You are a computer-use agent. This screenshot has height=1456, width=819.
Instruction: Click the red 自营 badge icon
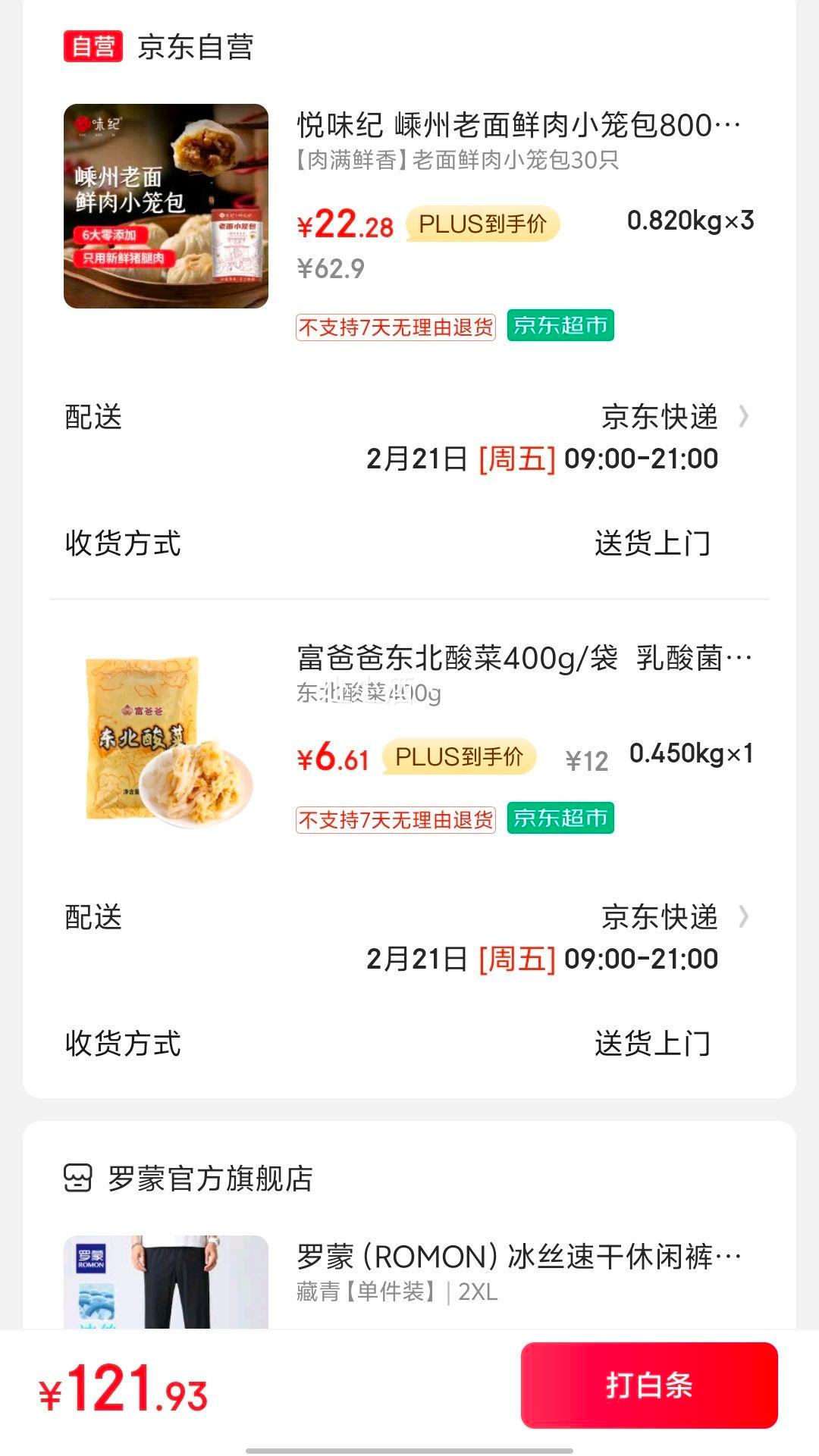93,47
